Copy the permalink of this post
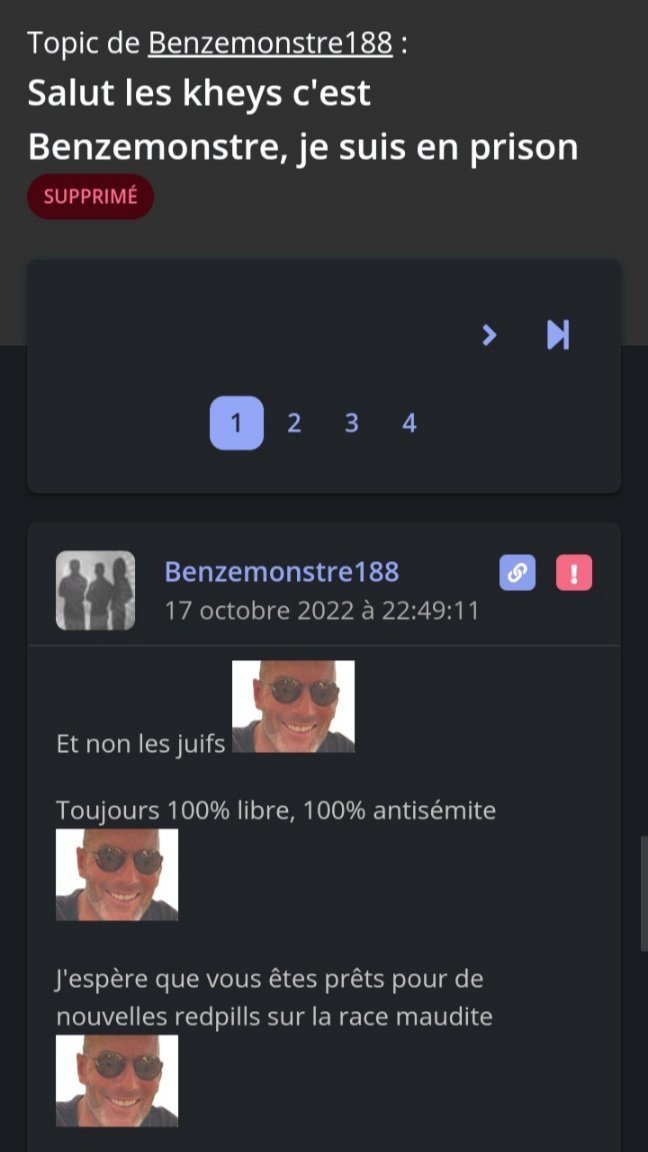 coord(517,573)
